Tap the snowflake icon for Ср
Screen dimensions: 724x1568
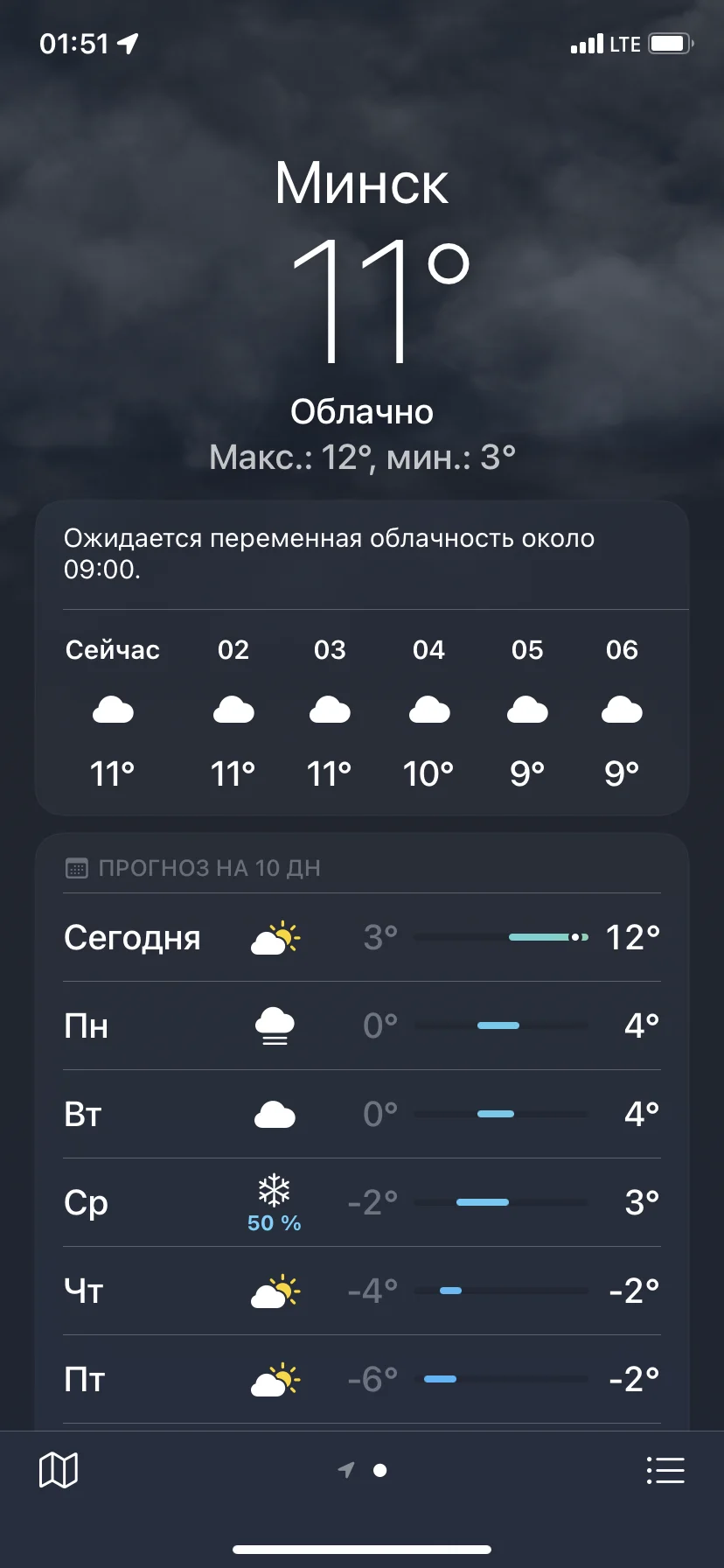(x=274, y=1192)
